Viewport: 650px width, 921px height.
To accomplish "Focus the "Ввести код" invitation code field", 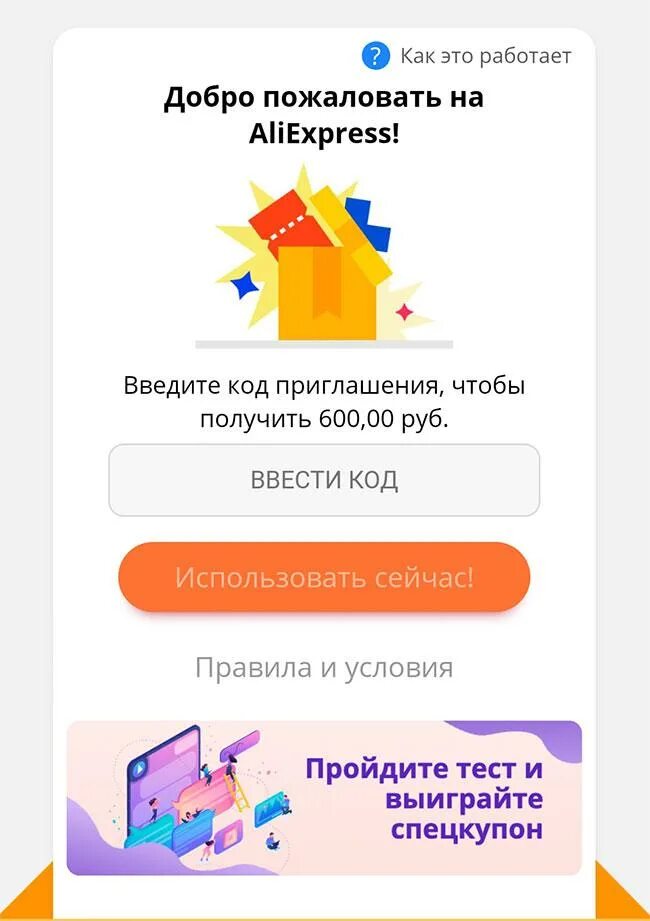I will (324, 480).
